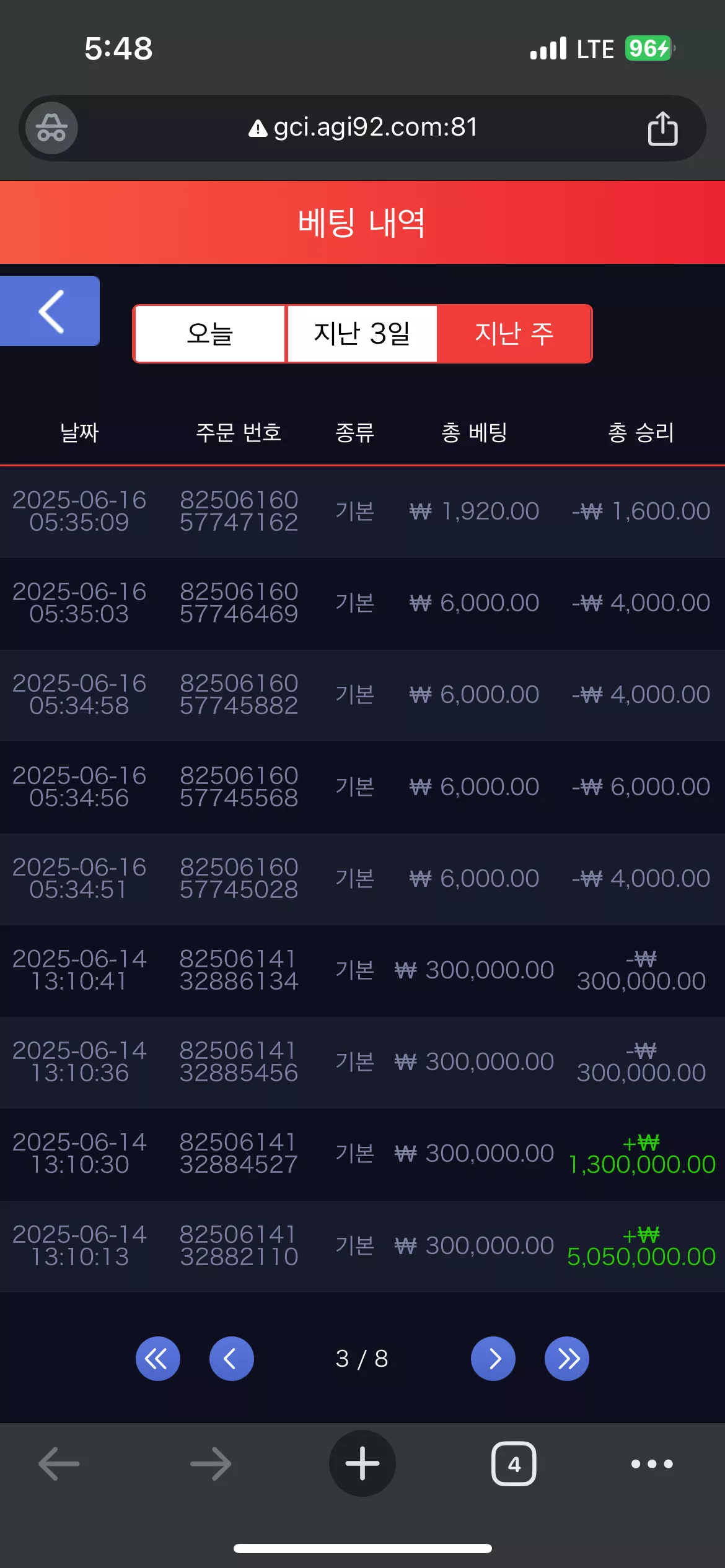
Task: Go to the previous results page
Action: tap(231, 1359)
